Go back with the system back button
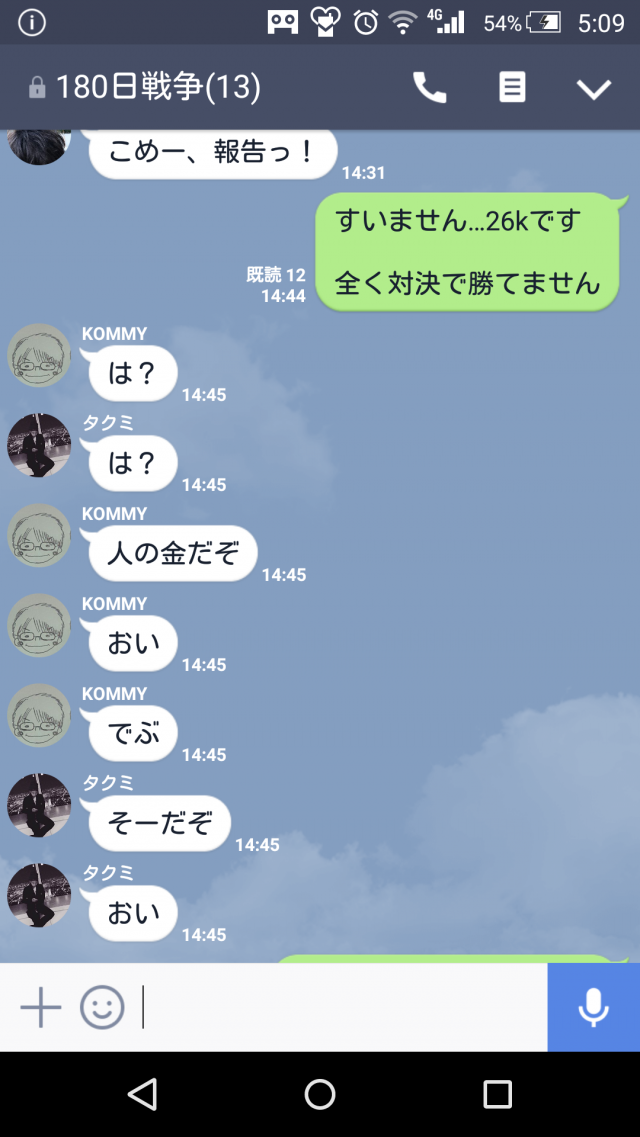 click(x=143, y=1094)
